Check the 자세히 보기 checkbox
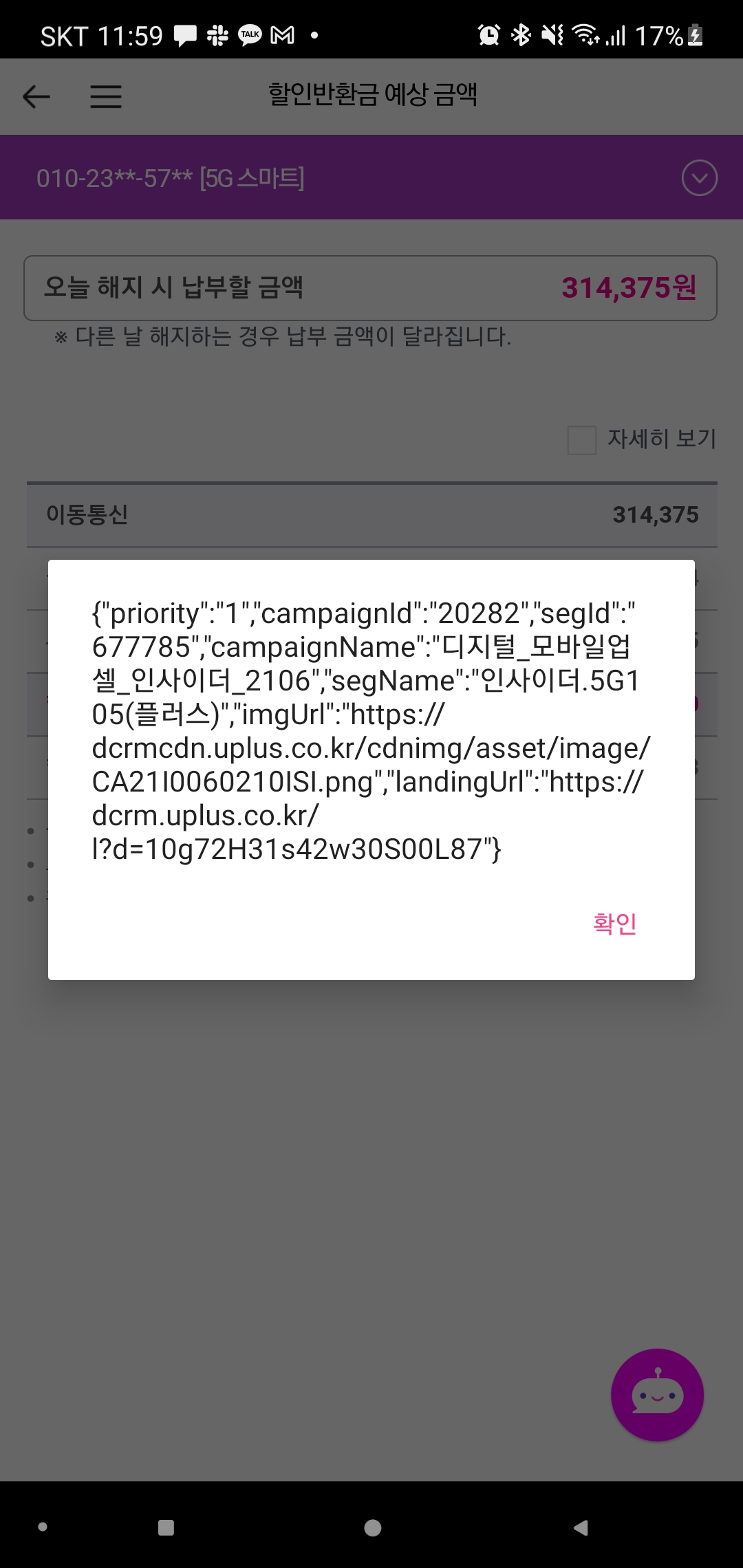Image resolution: width=743 pixels, height=1568 pixels. 582,439
